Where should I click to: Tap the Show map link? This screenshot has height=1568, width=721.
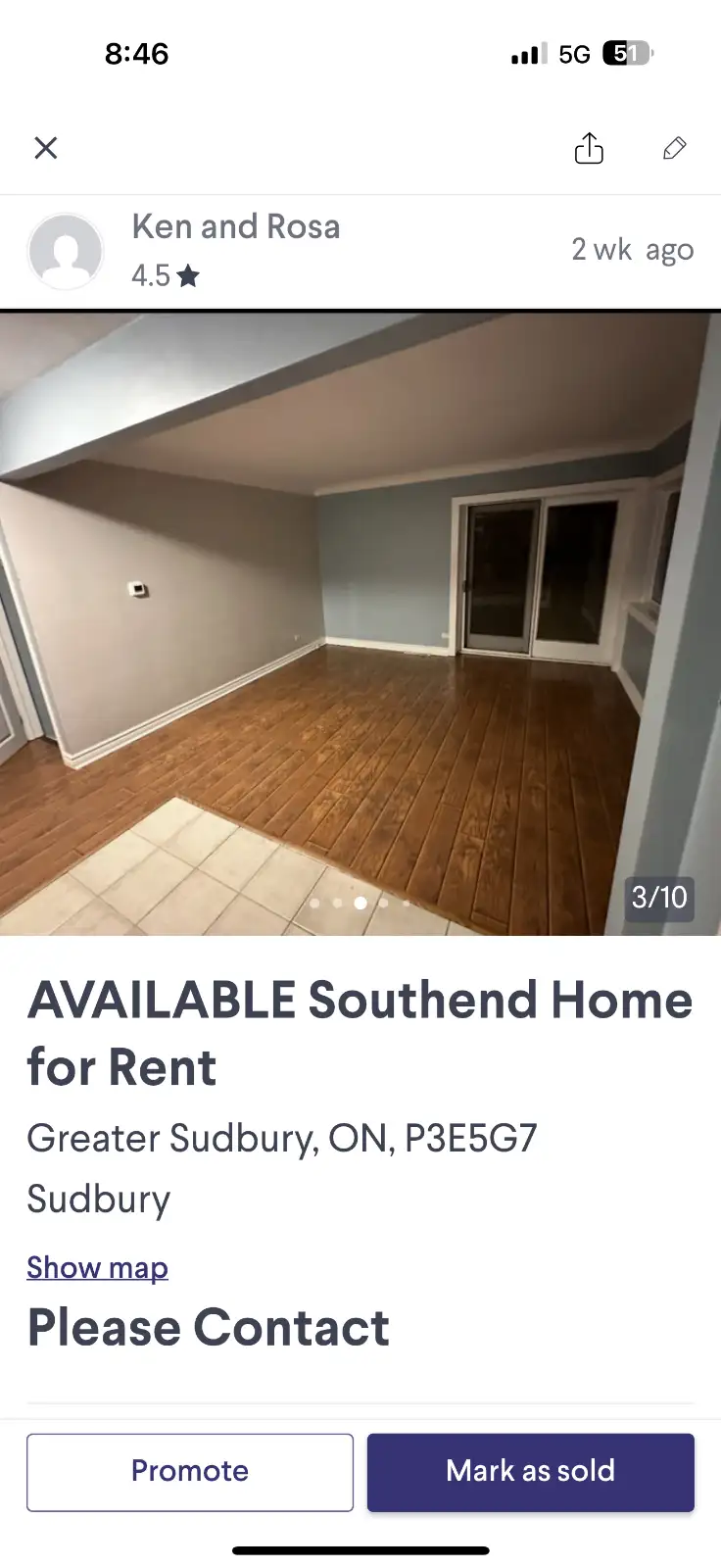click(97, 1267)
